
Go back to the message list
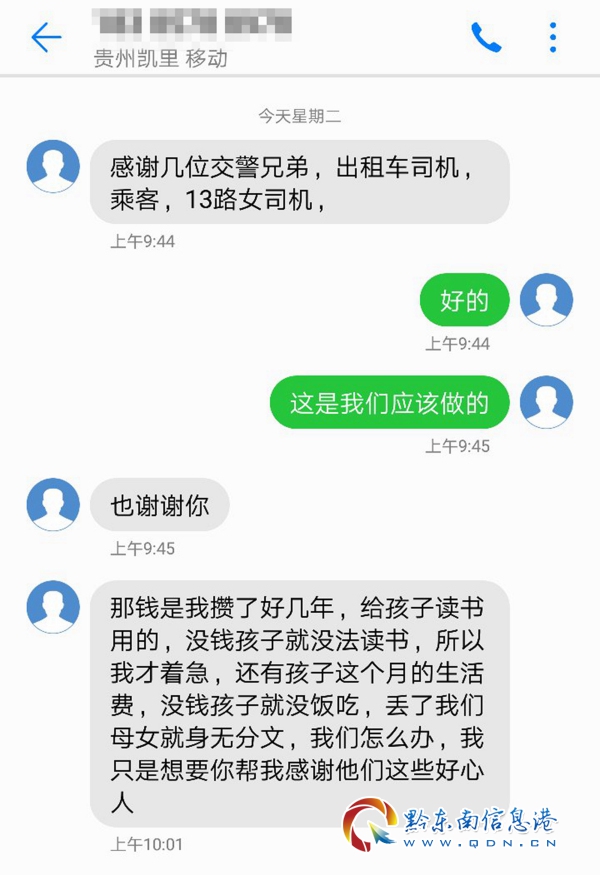[46, 38]
